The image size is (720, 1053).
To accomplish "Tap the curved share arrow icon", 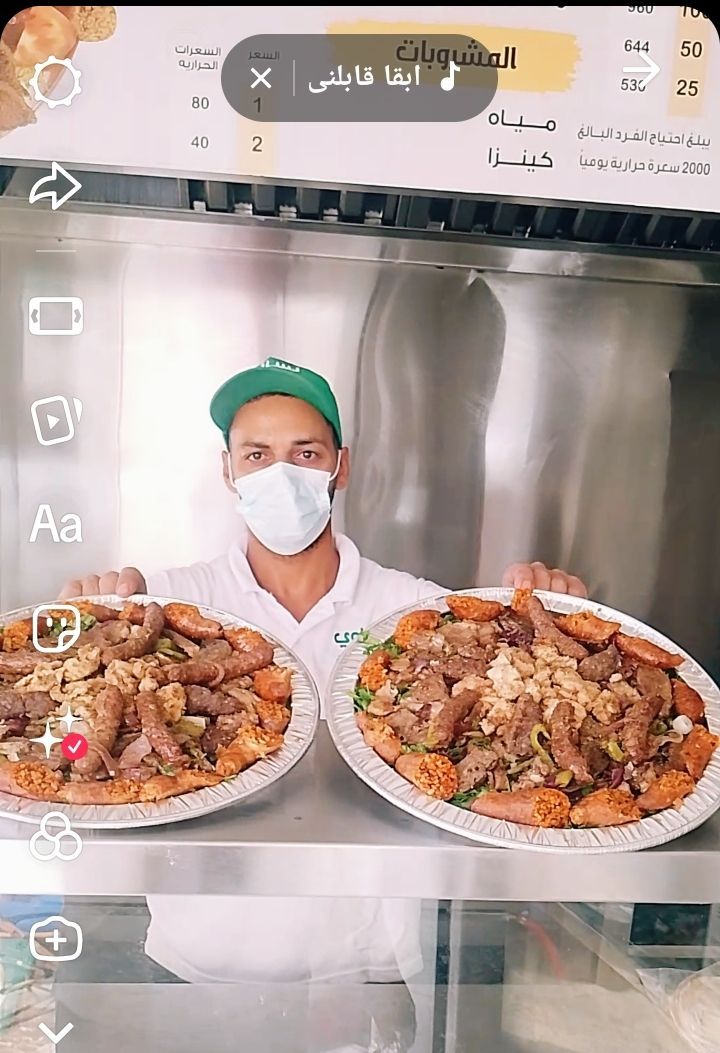I will pos(55,186).
